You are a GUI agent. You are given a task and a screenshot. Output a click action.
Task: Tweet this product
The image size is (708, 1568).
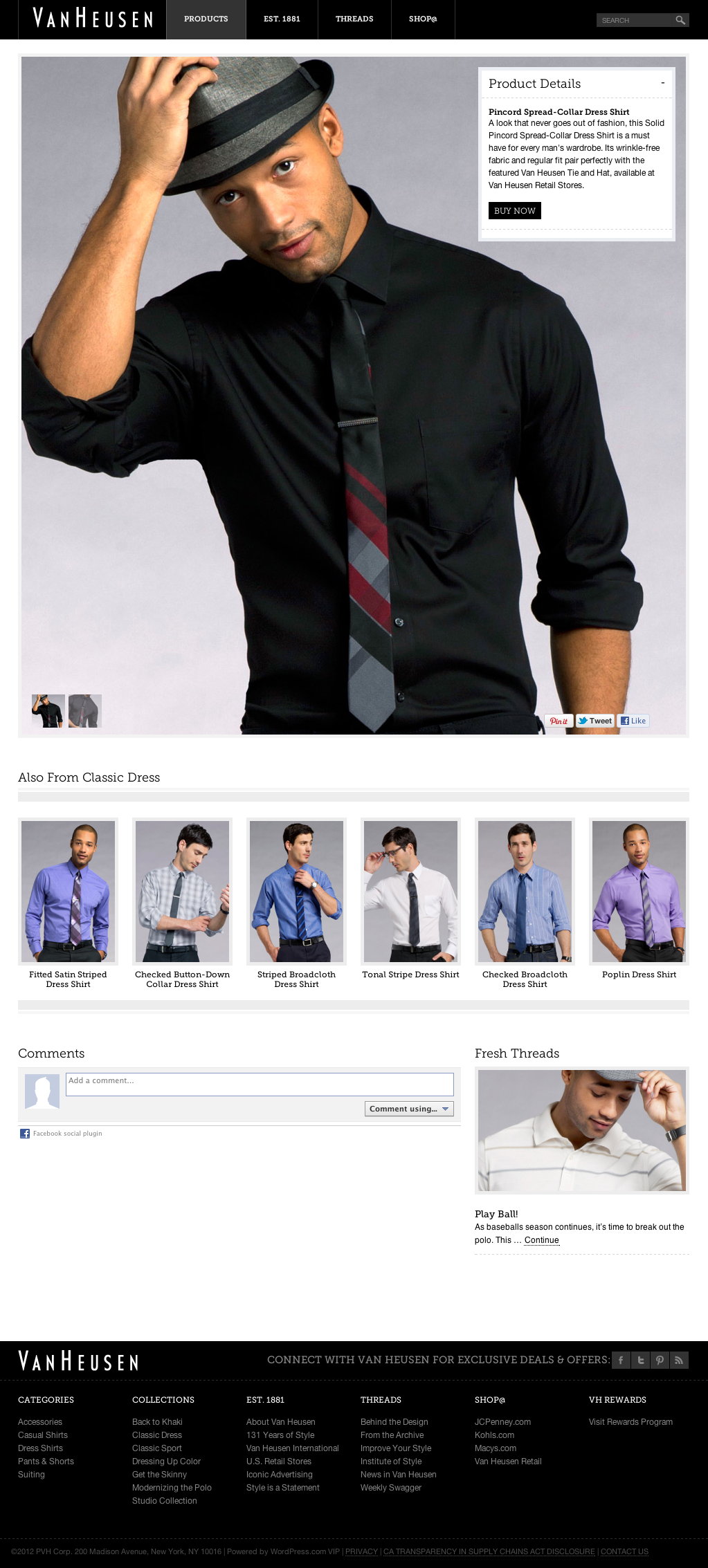click(595, 721)
